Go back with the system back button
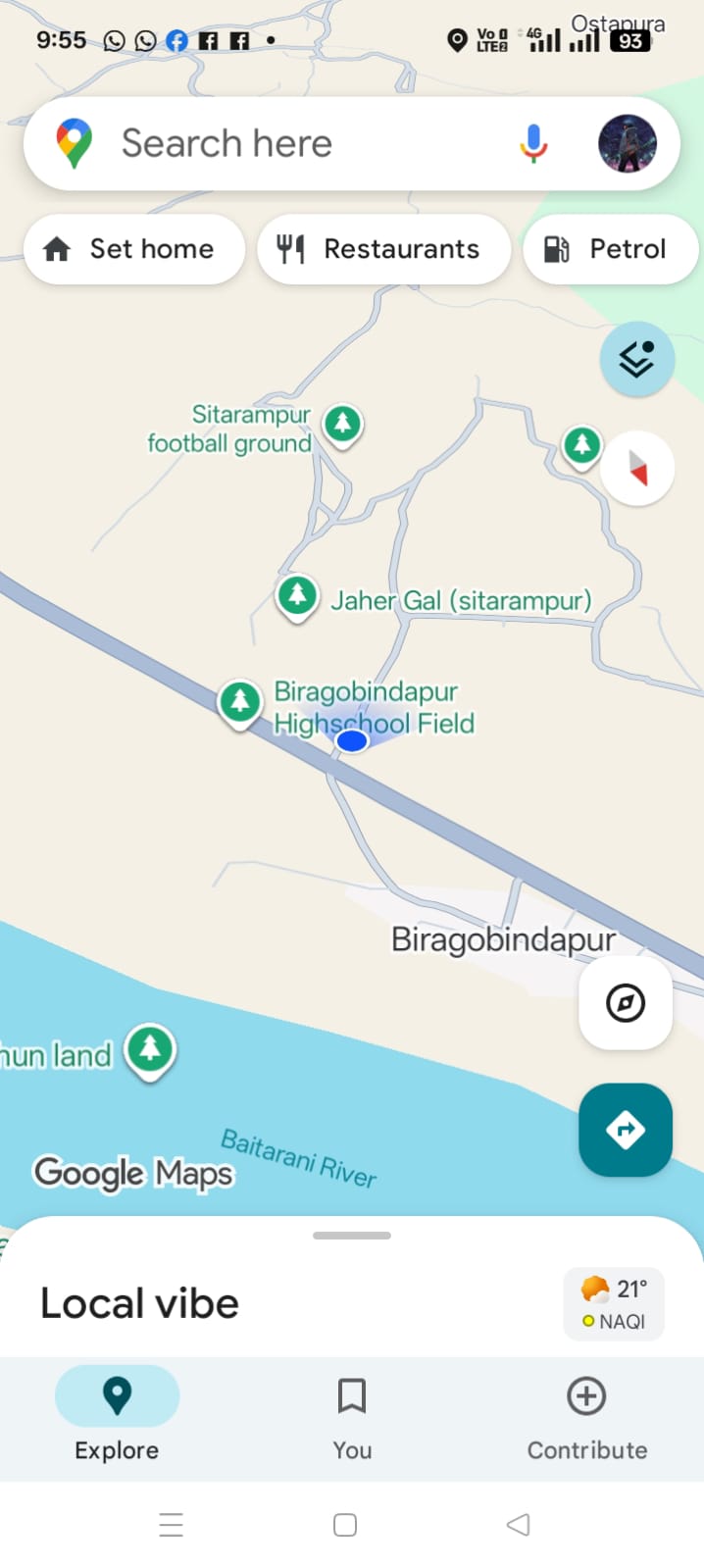704x1568 pixels. tap(518, 1524)
